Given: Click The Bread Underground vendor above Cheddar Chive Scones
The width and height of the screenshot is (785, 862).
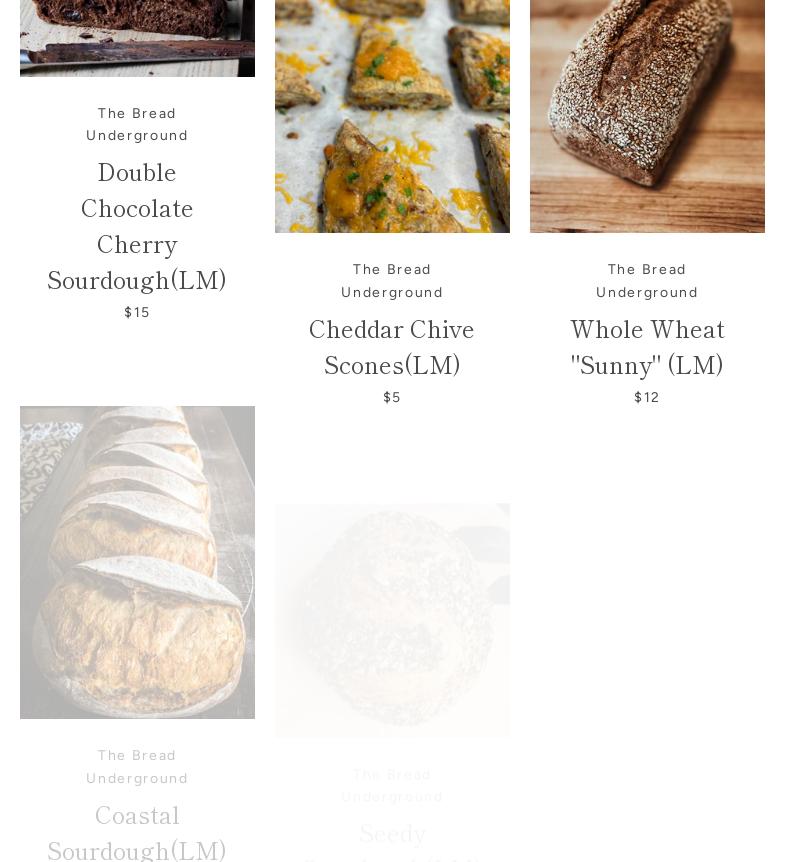Looking at the screenshot, I should point(392,281).
